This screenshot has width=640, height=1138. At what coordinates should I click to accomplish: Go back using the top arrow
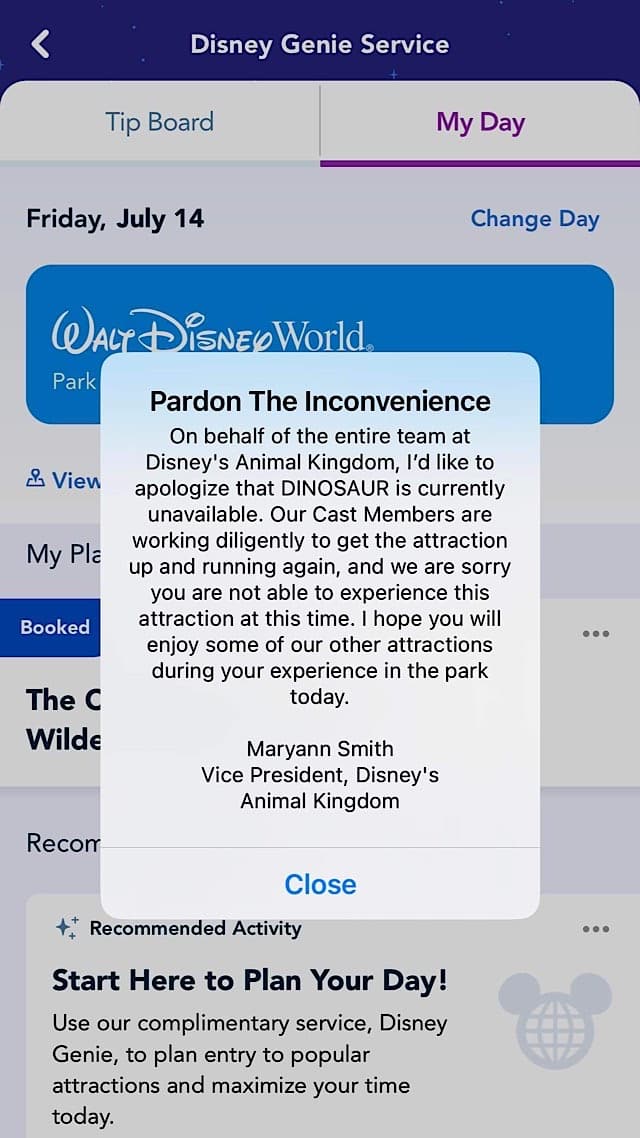point(41,44)
